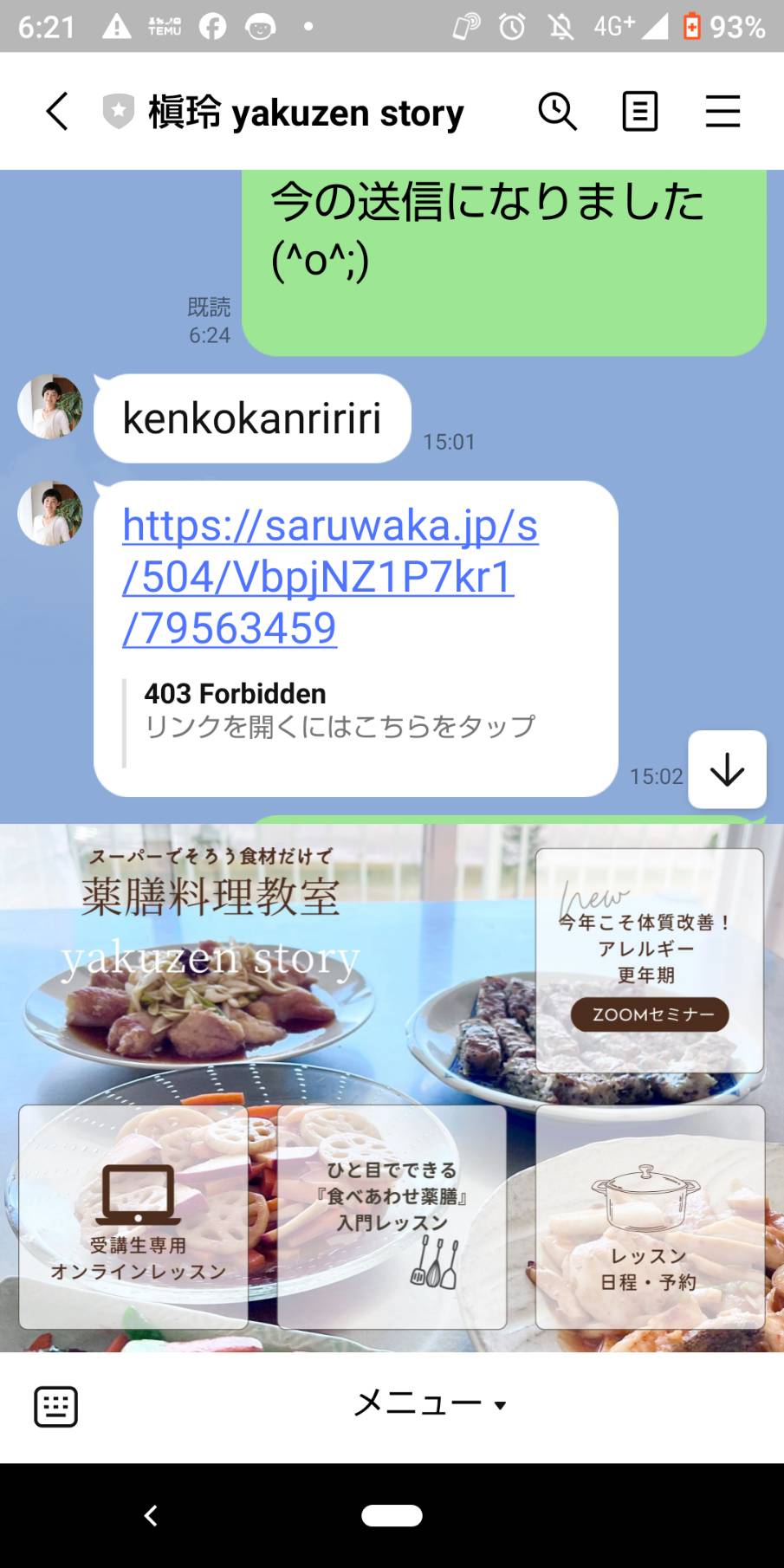Screen dimensions: 784x1568
Task: Search within this chat
Action: coord(557,112)
